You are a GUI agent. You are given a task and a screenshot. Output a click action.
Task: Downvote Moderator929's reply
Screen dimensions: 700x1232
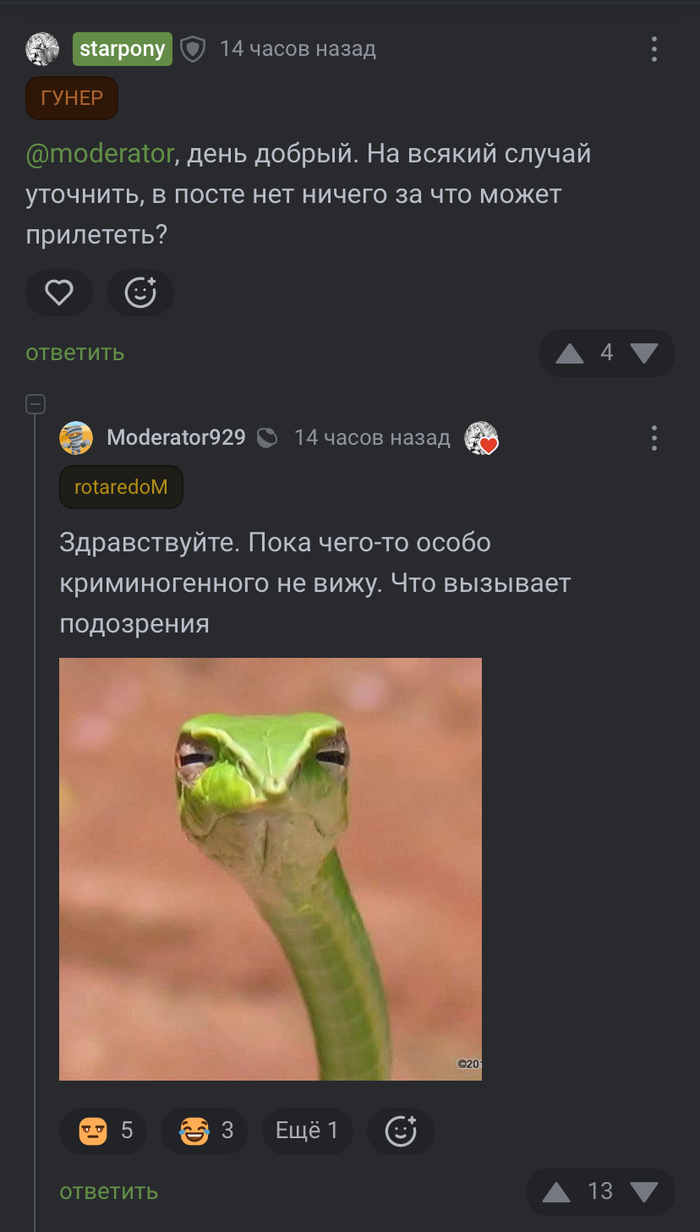644,1192
